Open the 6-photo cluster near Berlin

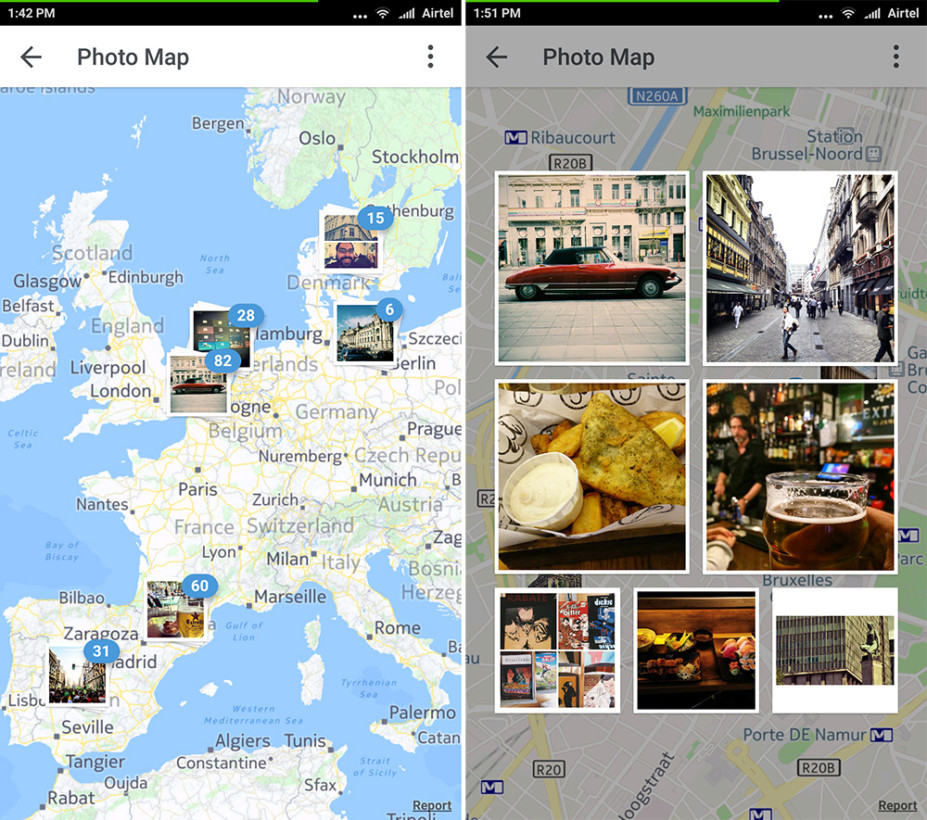[x=365, y=333]
